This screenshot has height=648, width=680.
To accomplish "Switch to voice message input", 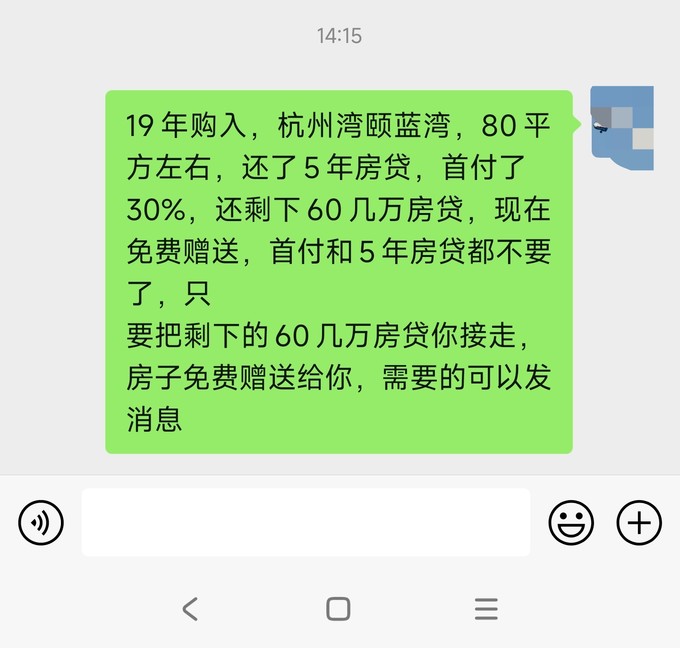I will (x=41, y=522).
